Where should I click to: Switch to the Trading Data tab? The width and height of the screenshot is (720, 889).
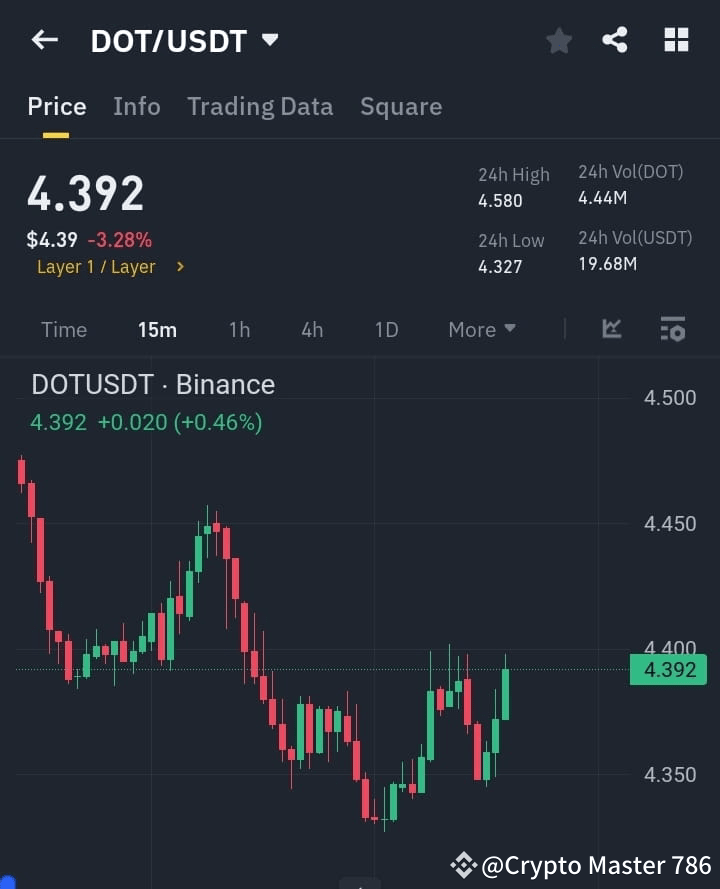[260, 106]
